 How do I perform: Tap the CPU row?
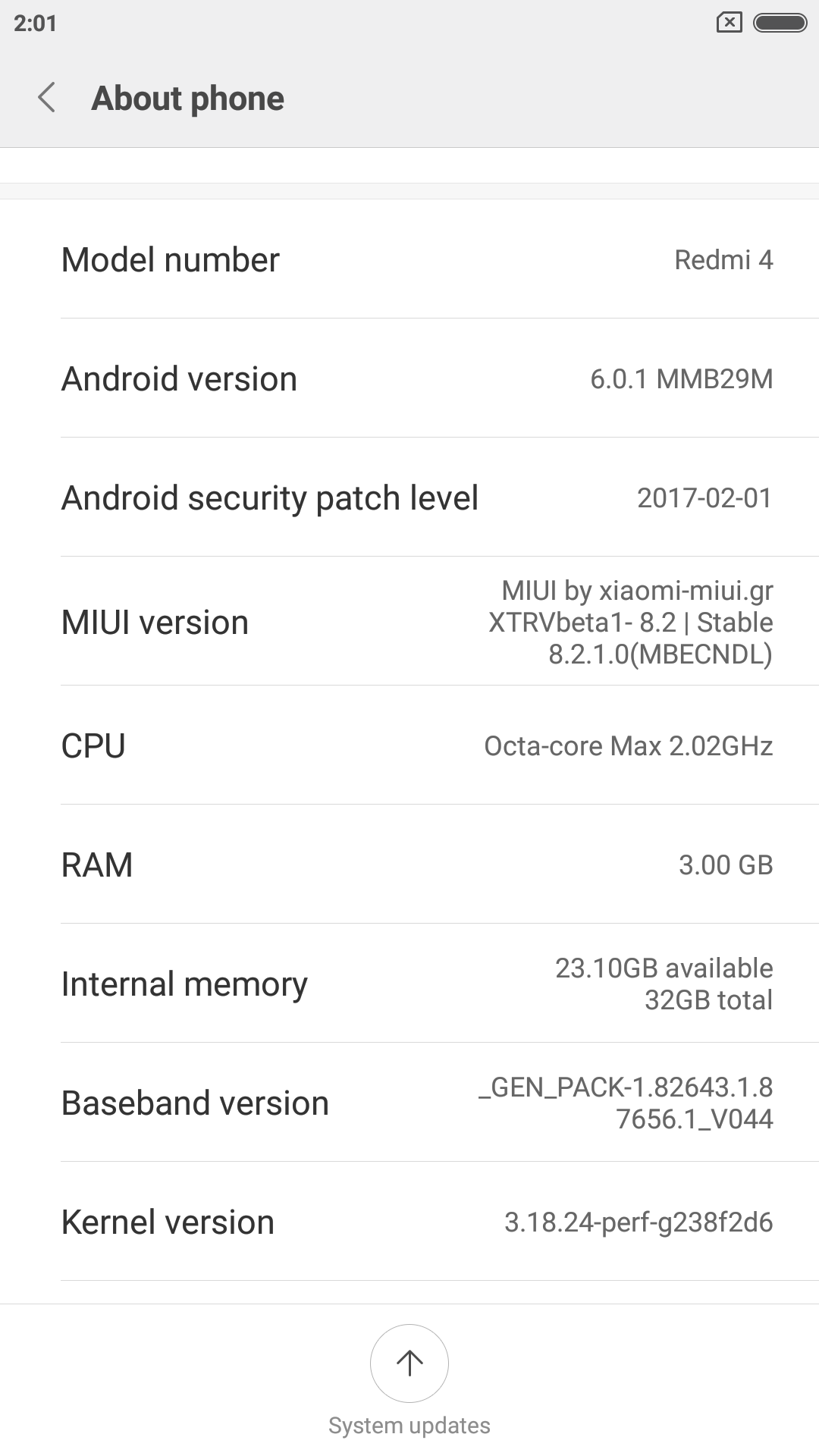[409, 745]
